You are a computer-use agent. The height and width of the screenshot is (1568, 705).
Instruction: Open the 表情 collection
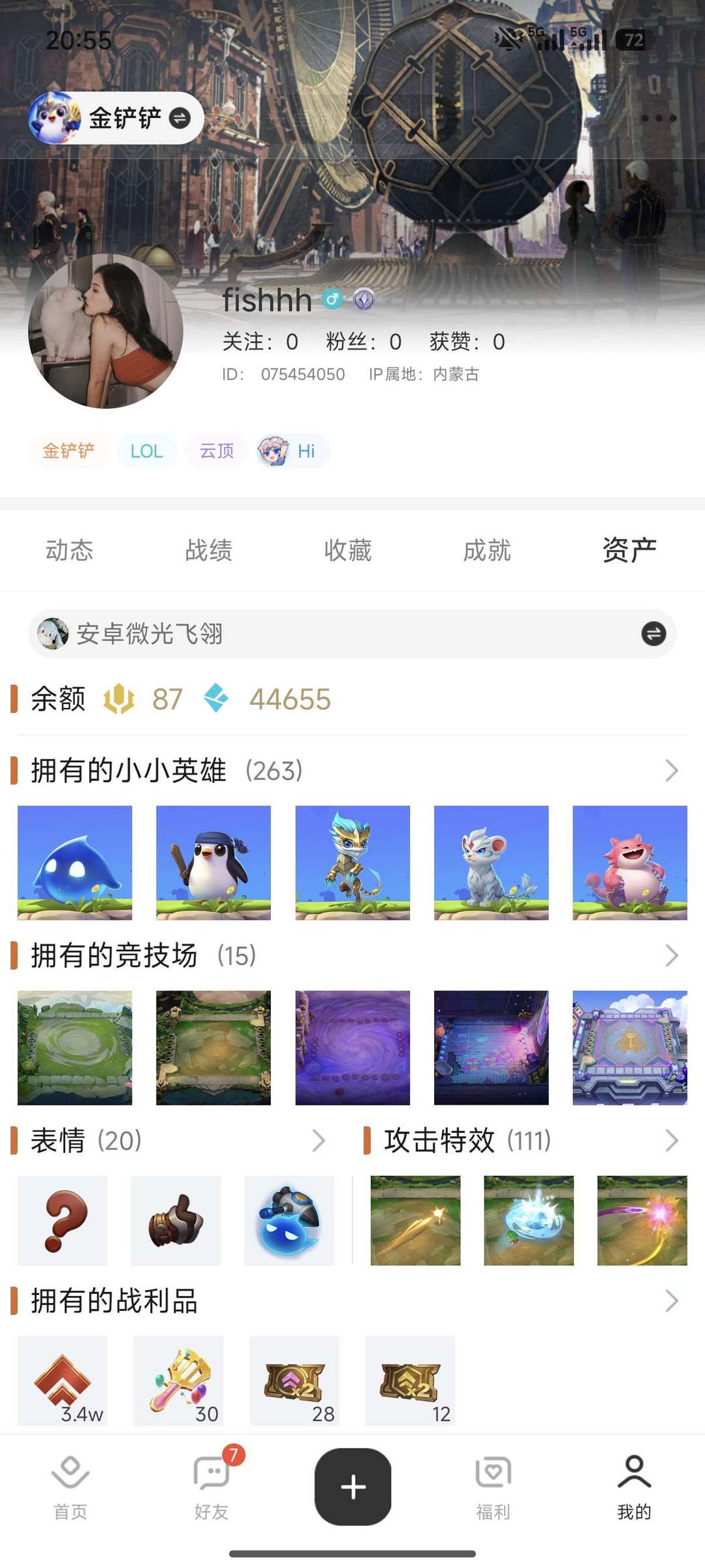[x=318, y=1141]
